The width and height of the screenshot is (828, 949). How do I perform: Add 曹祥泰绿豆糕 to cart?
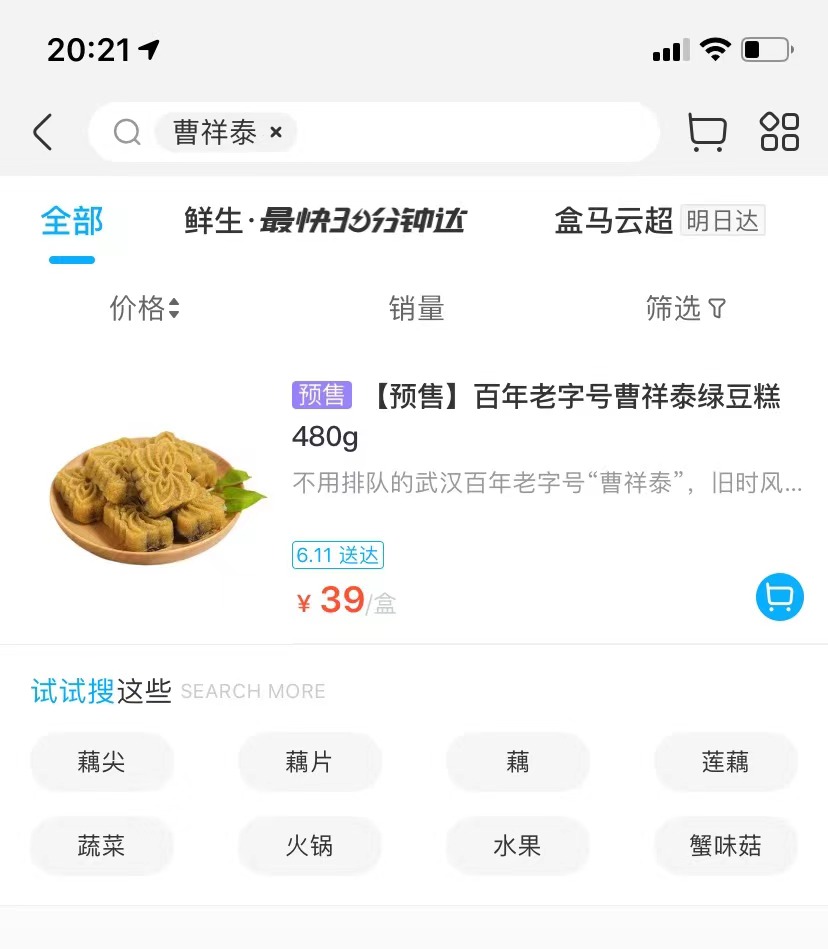click(779, 597)
